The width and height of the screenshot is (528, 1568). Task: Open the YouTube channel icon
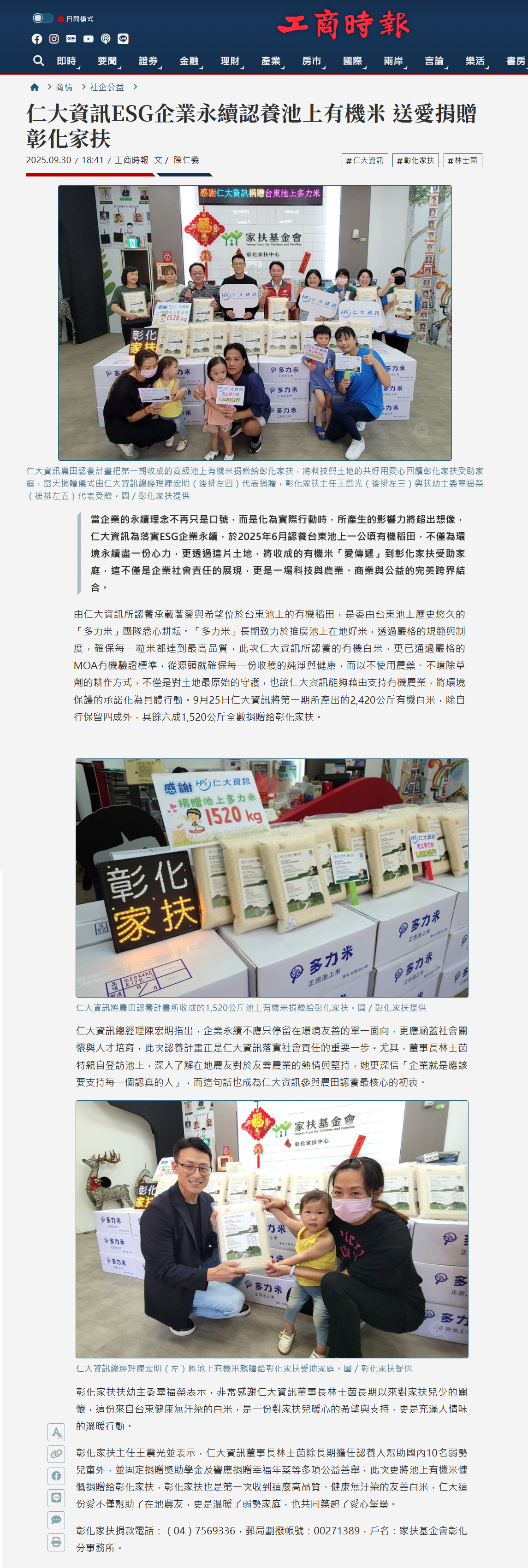point(88,39)
